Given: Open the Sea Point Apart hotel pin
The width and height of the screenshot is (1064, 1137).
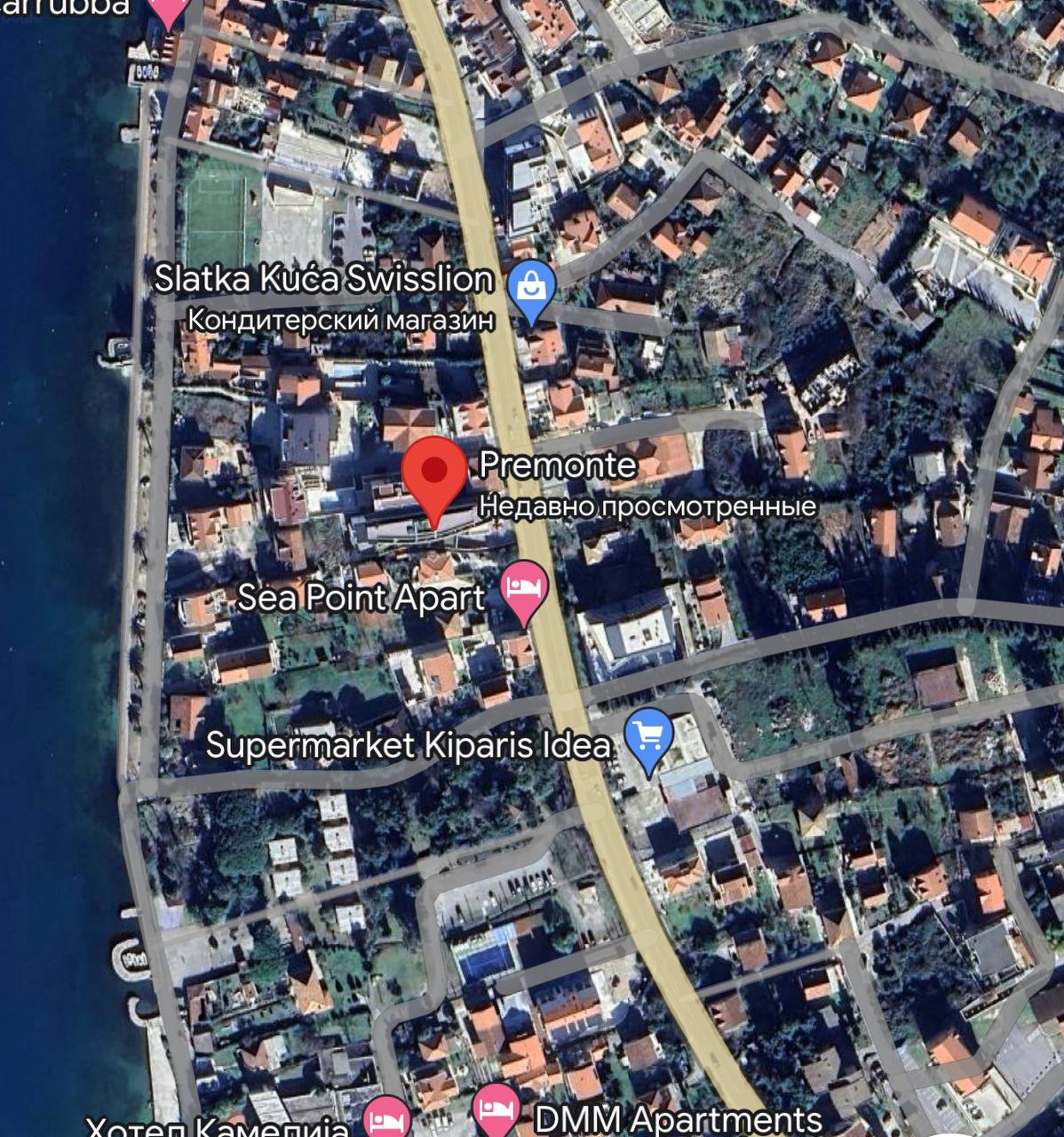Looking at the screenshot, I should (x=524, y=589).
